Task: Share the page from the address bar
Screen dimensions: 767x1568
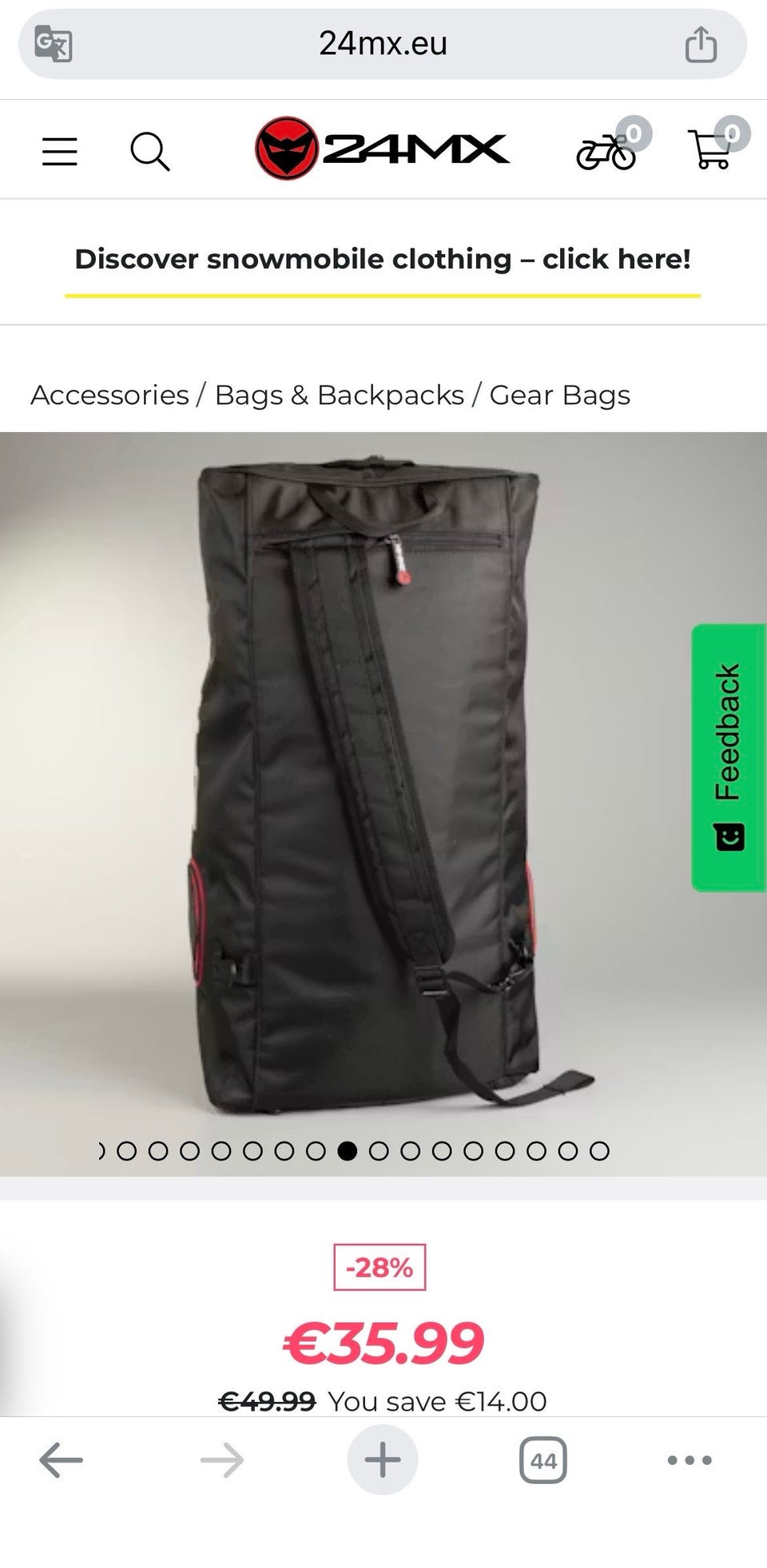Action: [x=701, y=44]
